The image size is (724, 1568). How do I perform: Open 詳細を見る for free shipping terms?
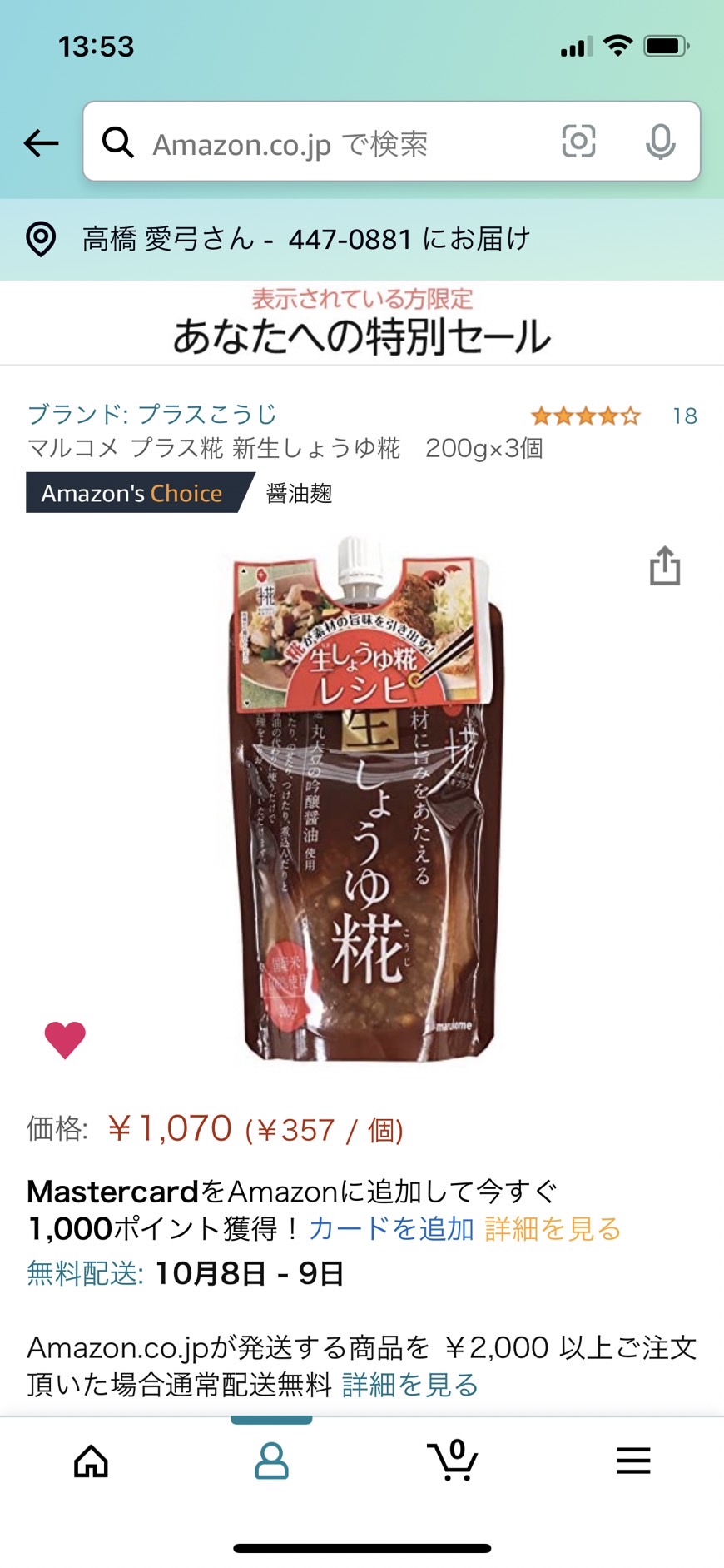tap(410, 1384)
